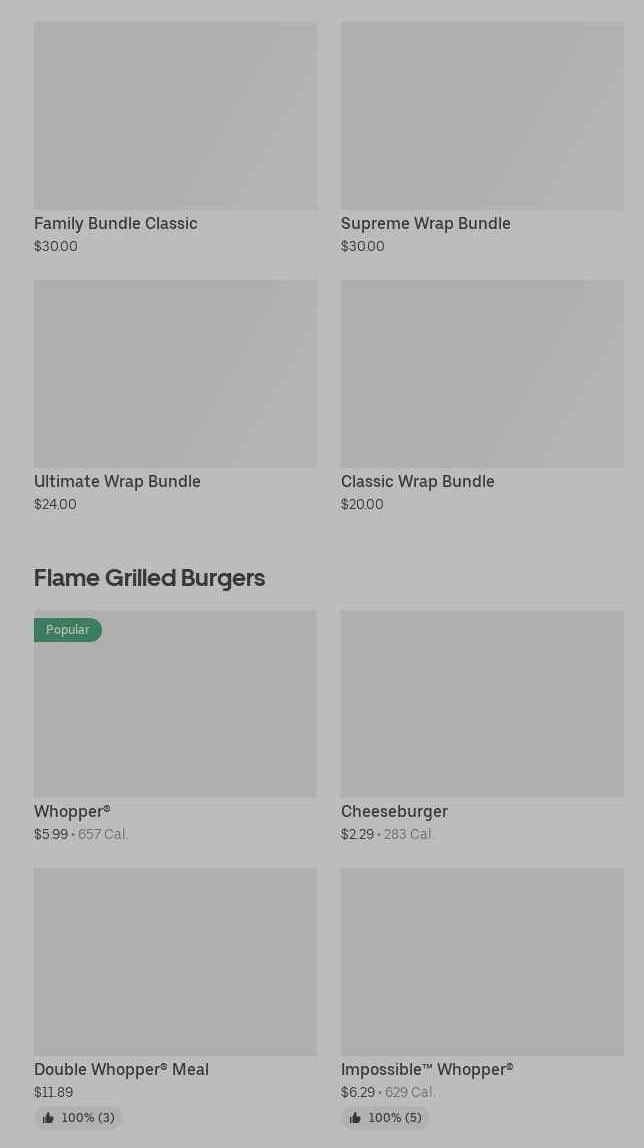Open the Cheeseburger item
Viewport: 644px width, 1148px height.
(x=482, y=726)
